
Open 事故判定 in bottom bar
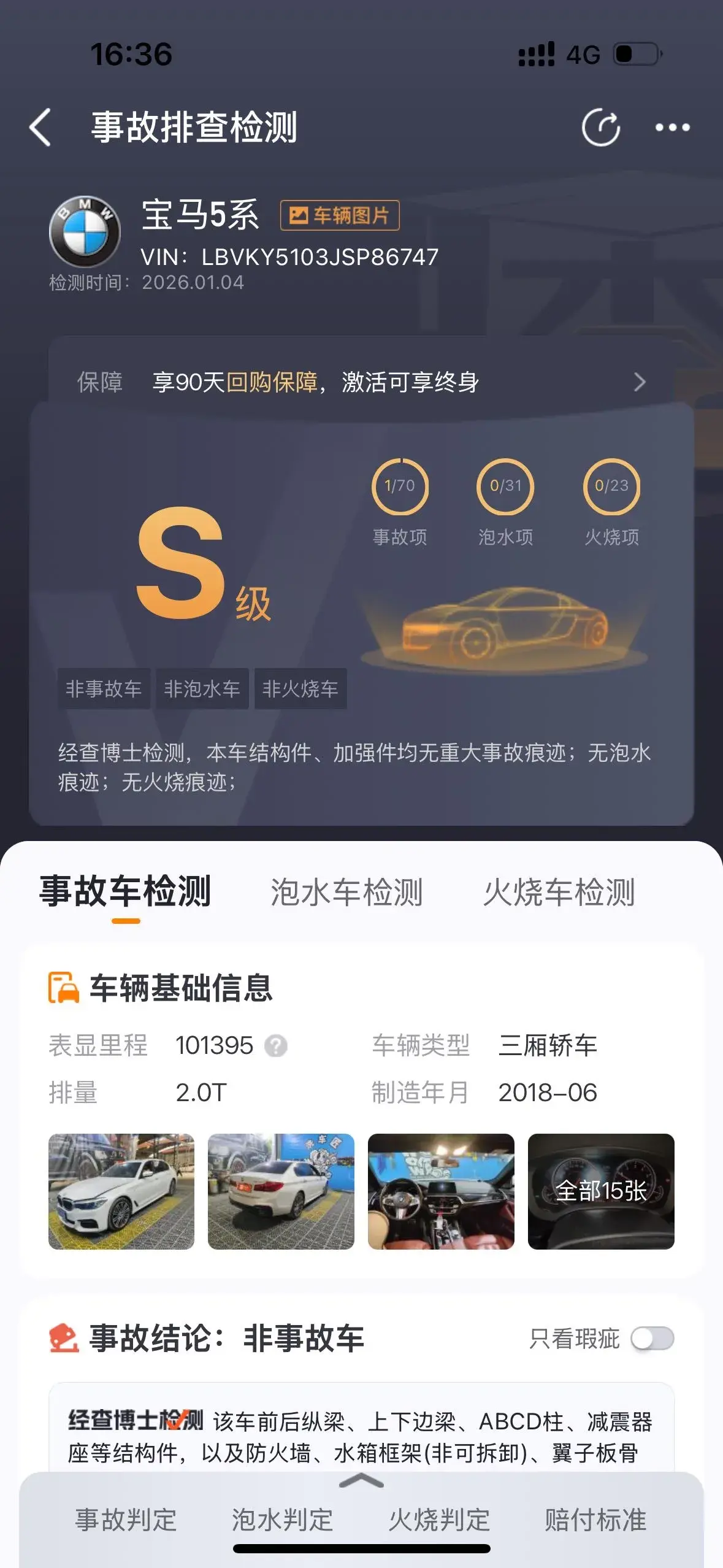[x=126, y=1520]
